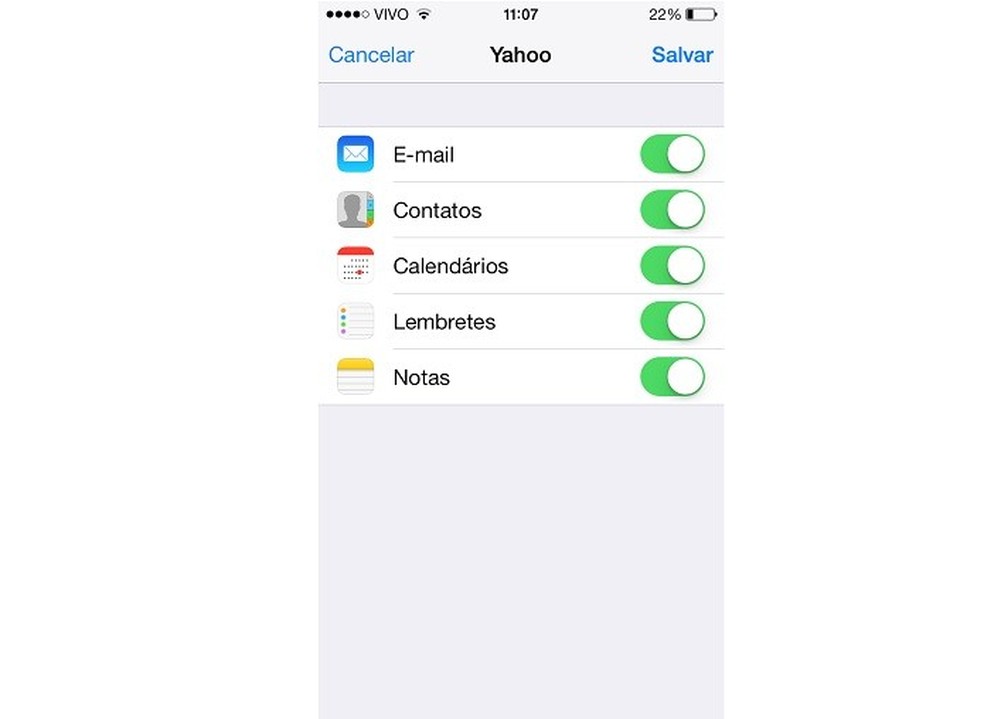Tap Cancelar to discard the changes
Viewport: 984px width, 719px height.
(371, 55)
